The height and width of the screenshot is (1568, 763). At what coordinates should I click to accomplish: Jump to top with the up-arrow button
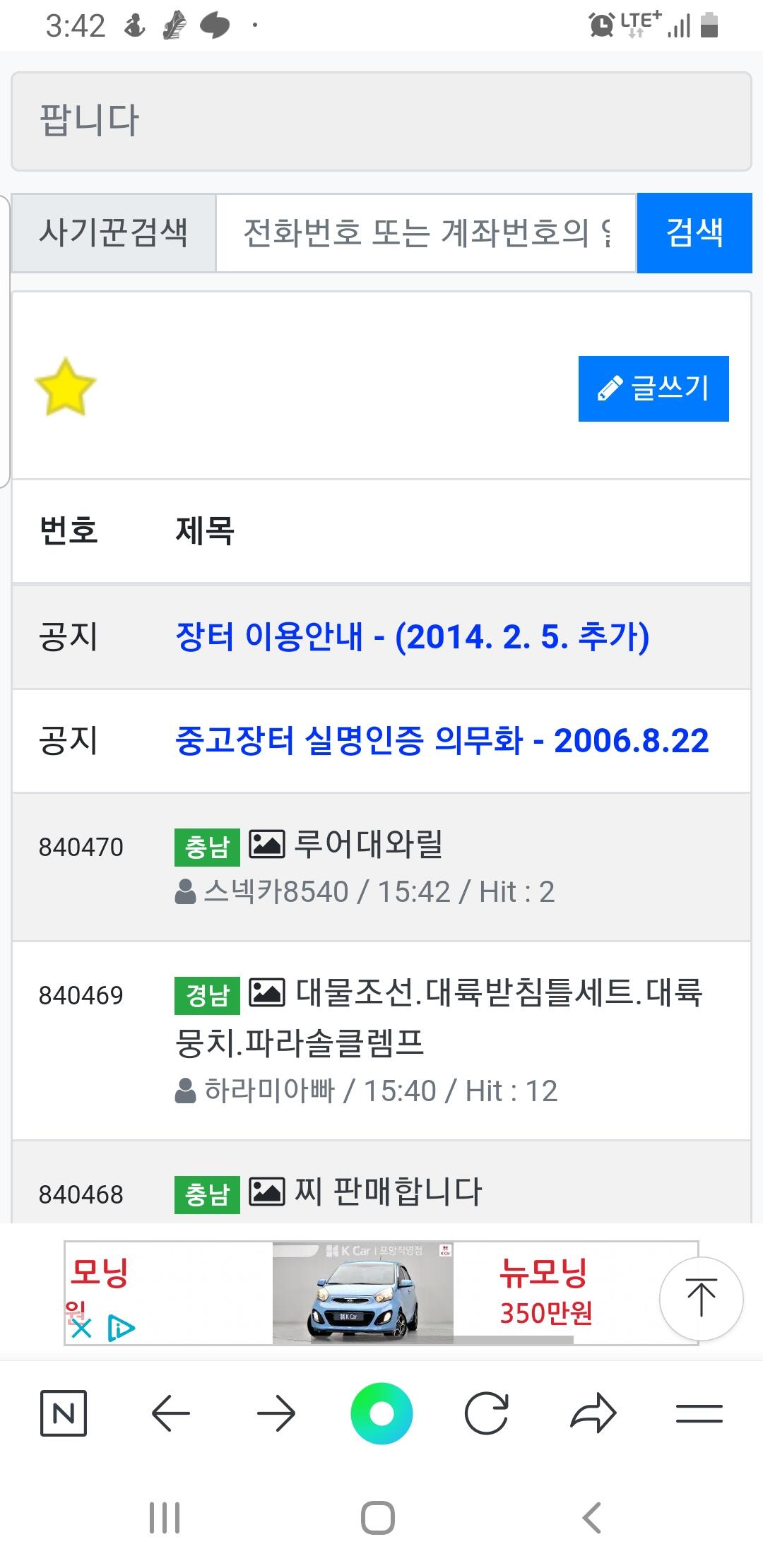tap(701, 1298)
